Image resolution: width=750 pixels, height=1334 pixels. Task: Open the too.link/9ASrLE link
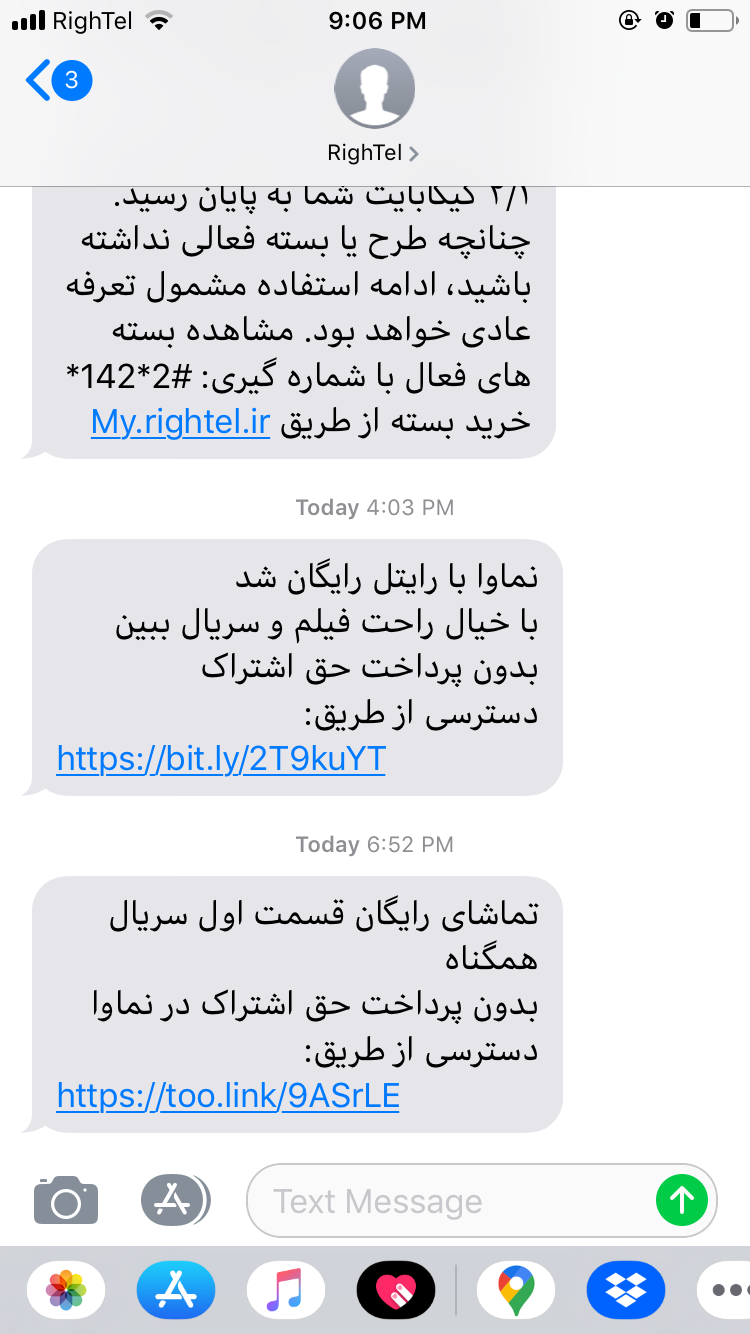click(228, 1096)
